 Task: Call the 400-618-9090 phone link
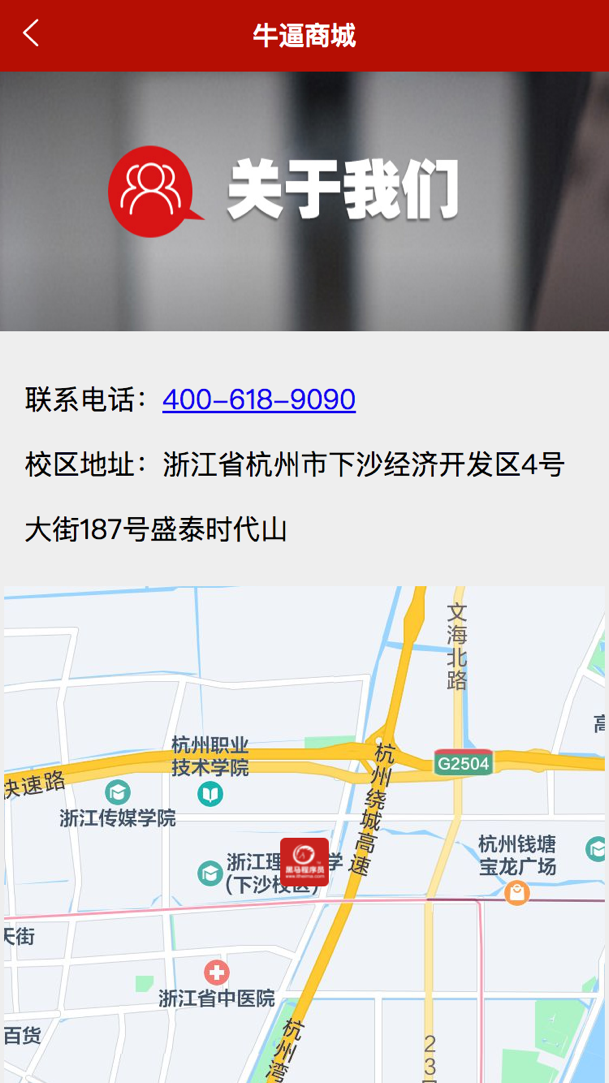pos(259,400)
